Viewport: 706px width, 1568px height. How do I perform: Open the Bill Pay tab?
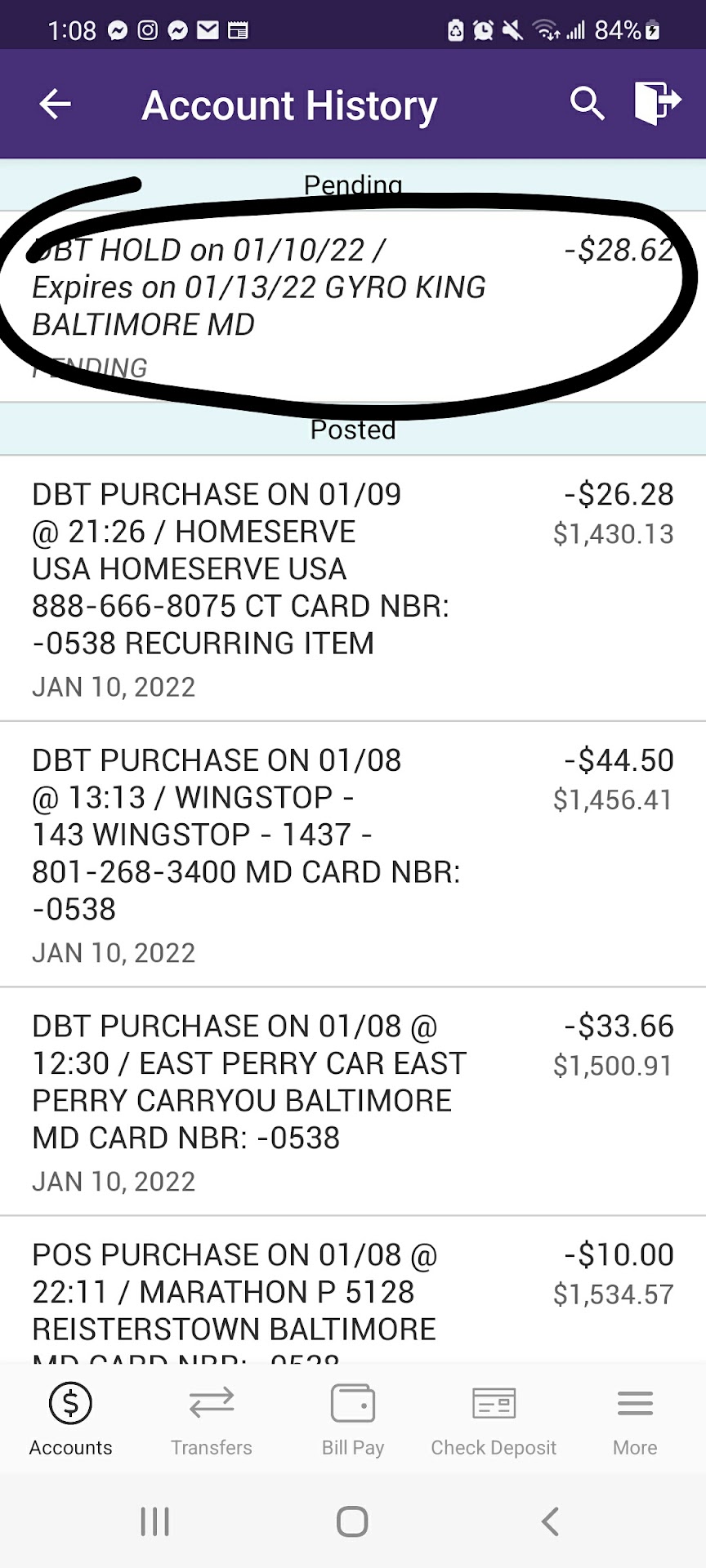(x=353, y=1420)
